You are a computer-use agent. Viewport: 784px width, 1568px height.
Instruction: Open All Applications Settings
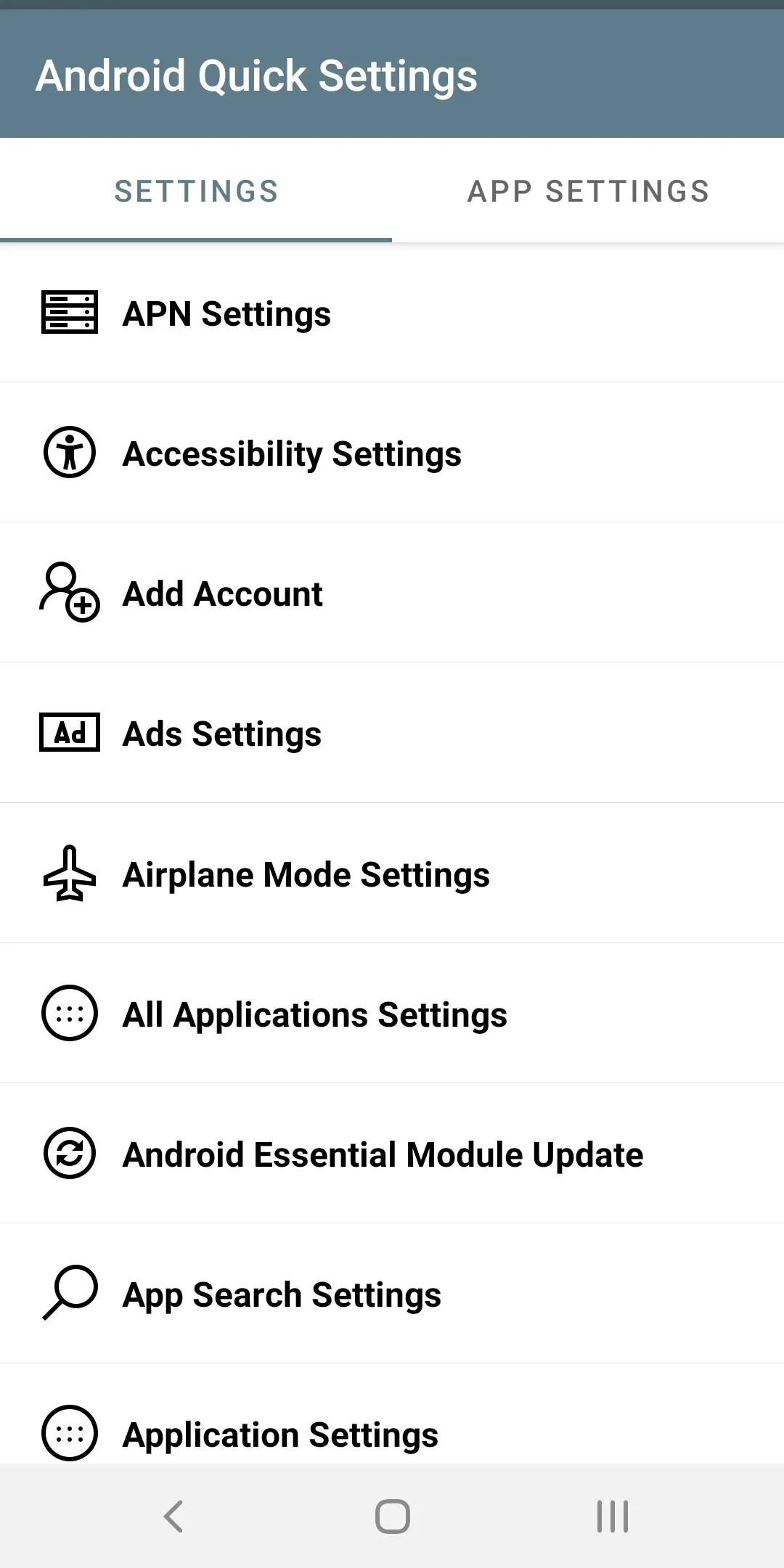click(314, 1014)
